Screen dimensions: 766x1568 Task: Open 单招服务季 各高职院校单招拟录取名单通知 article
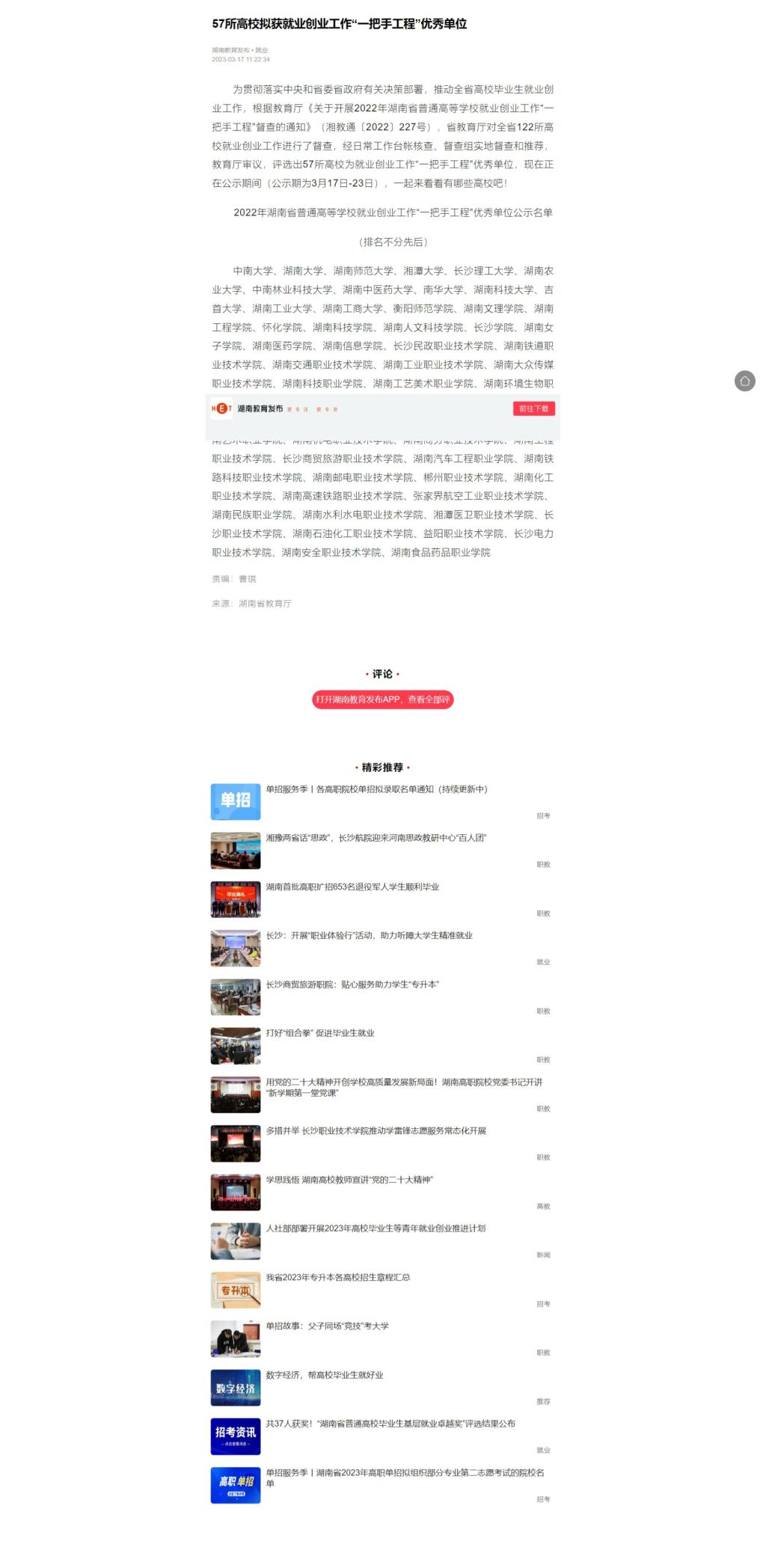tap(376, 789)
